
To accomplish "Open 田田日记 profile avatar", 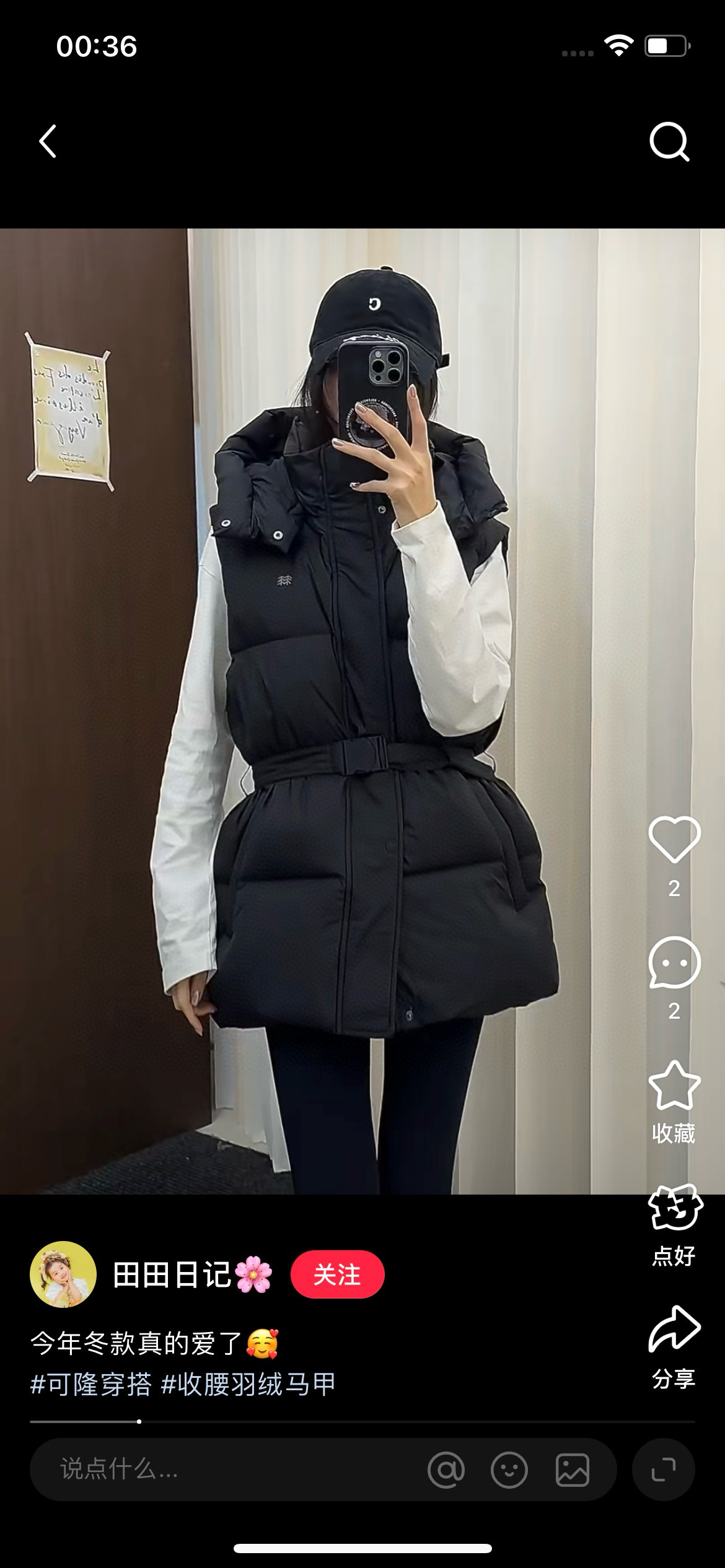I will pyautogui.click(x=63, y=1274).
